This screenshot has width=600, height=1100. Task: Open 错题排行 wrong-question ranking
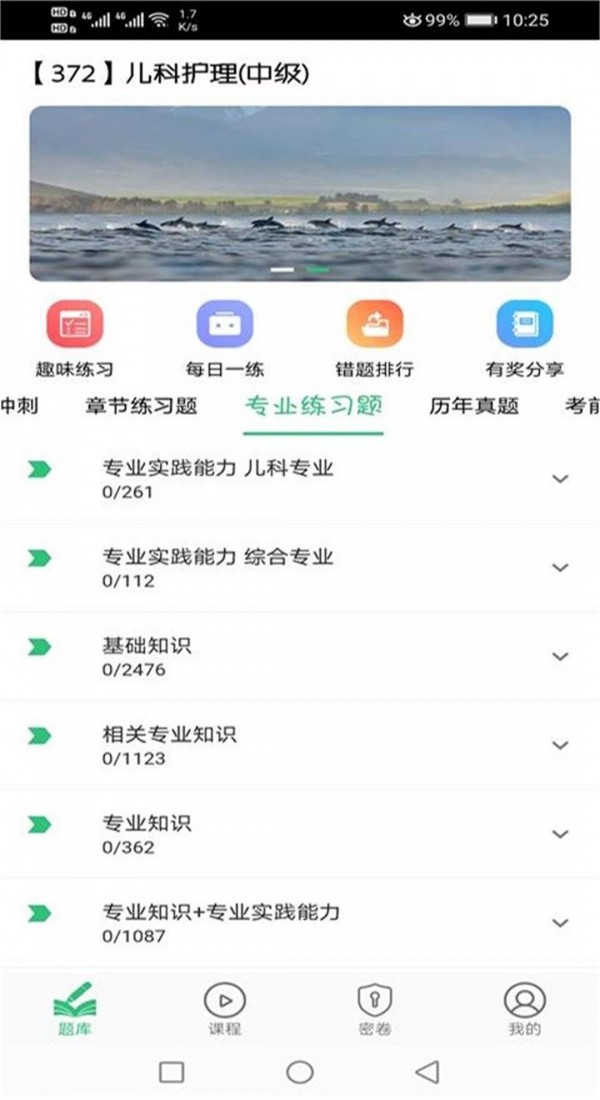pos(375,337)
